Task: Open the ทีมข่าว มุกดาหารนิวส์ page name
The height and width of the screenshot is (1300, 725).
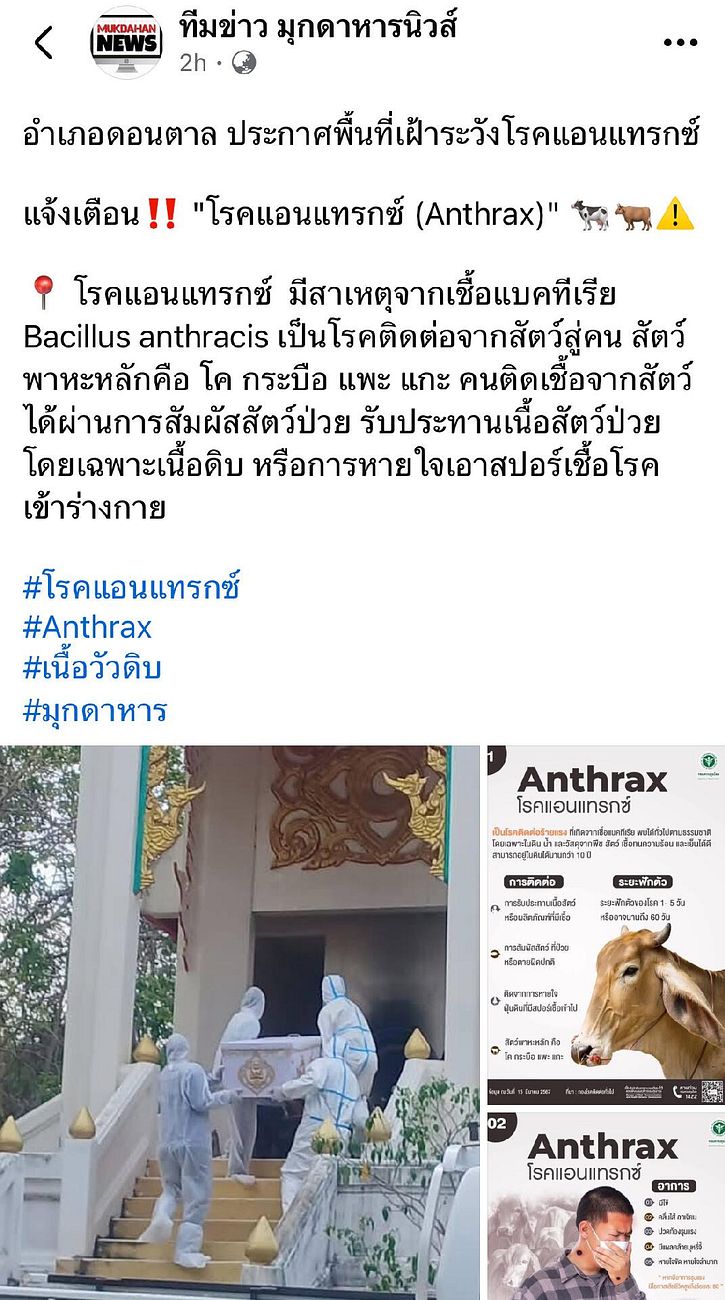Action: [318, 26]
